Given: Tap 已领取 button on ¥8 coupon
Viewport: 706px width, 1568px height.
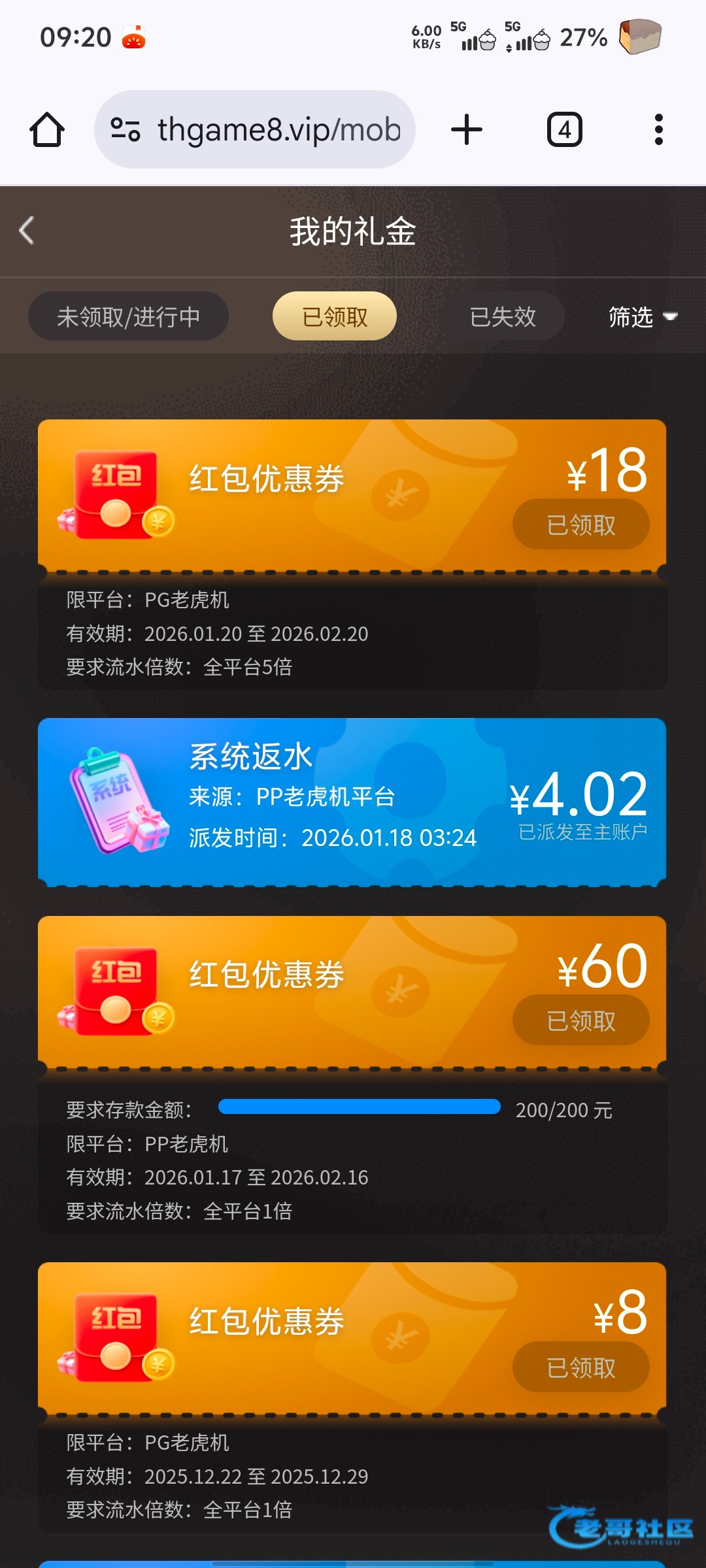Looking at the screenshot, I should (x=580, y=1367).
